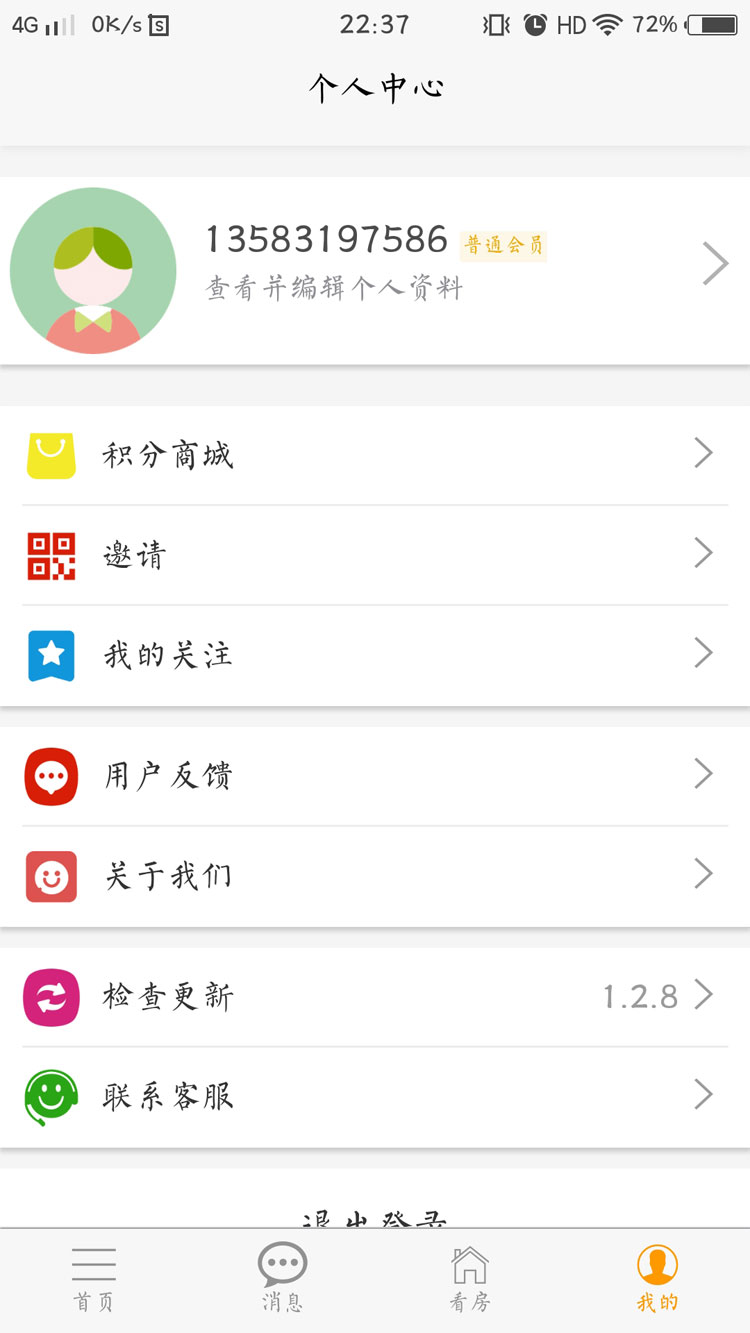Open 用户反馈 feedback page
Screen dimensions: 750x1333
[x=375, y=775]
